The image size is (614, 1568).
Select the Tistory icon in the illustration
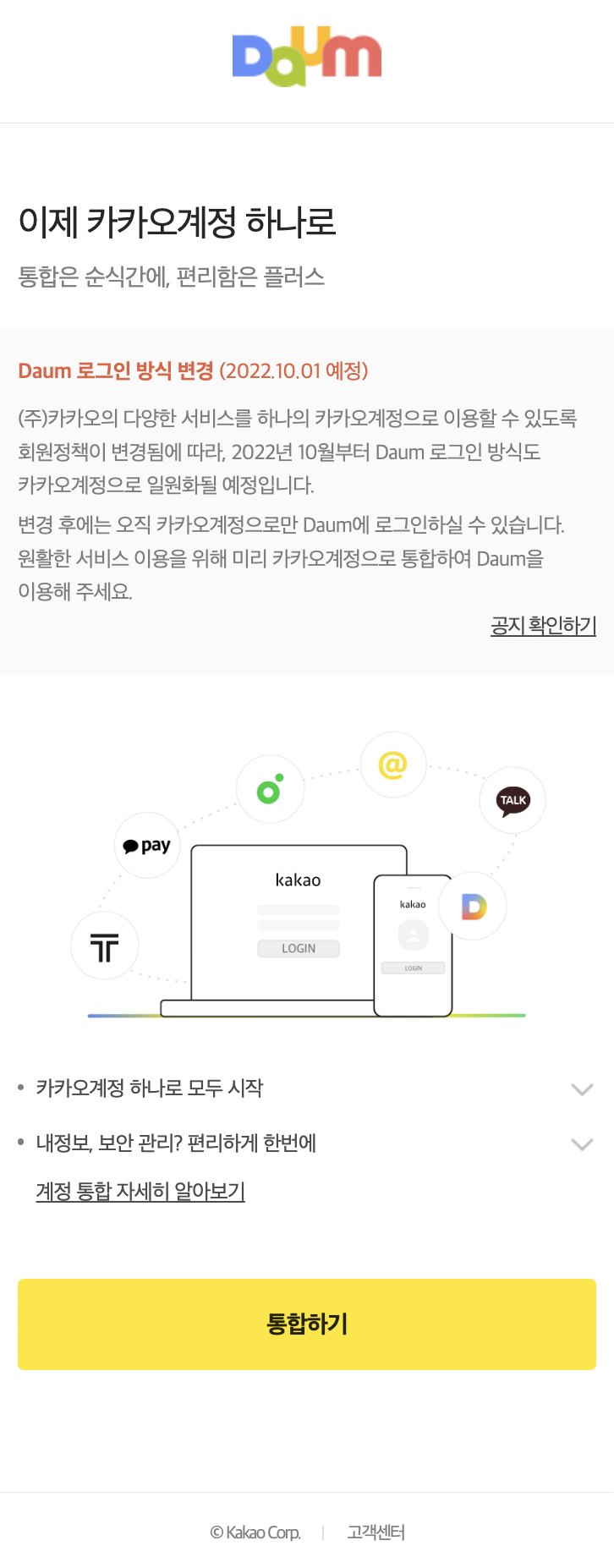[x=104, y=946]
